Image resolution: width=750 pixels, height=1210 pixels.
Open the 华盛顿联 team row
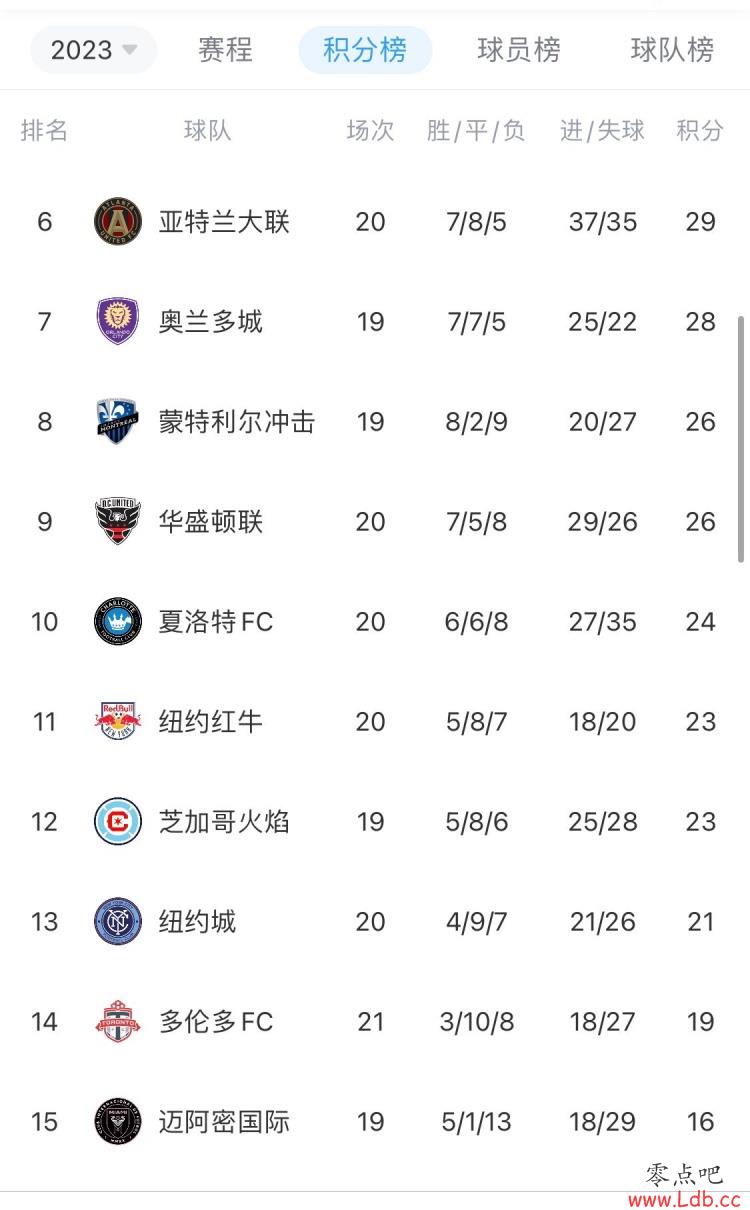click(375, 521)
